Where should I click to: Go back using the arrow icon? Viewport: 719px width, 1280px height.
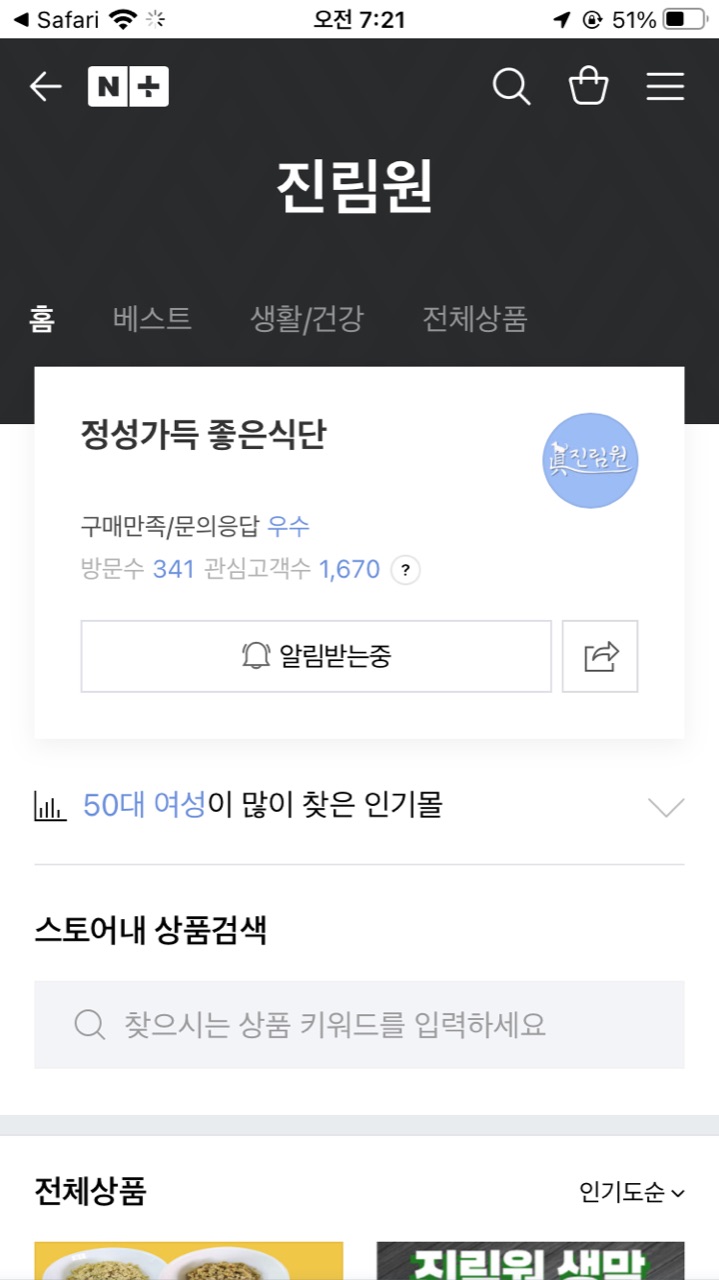(45, 87)
